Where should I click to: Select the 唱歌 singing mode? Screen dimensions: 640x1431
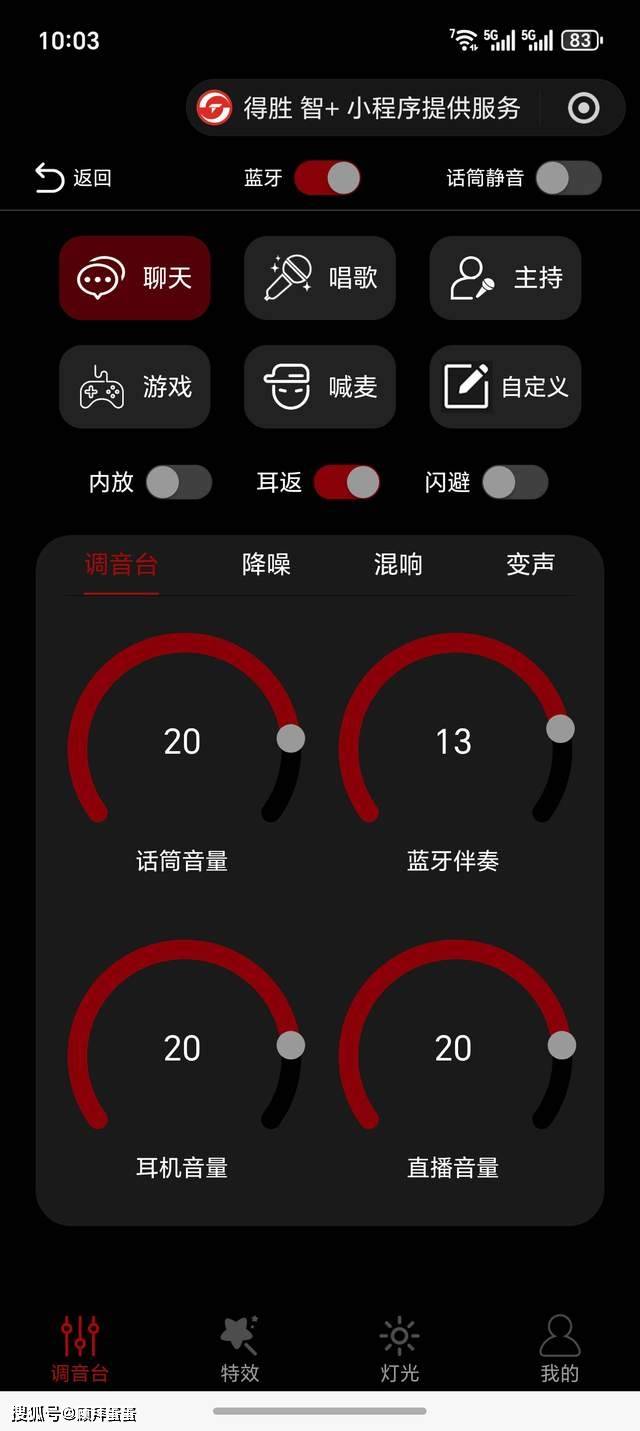(320, 278)
